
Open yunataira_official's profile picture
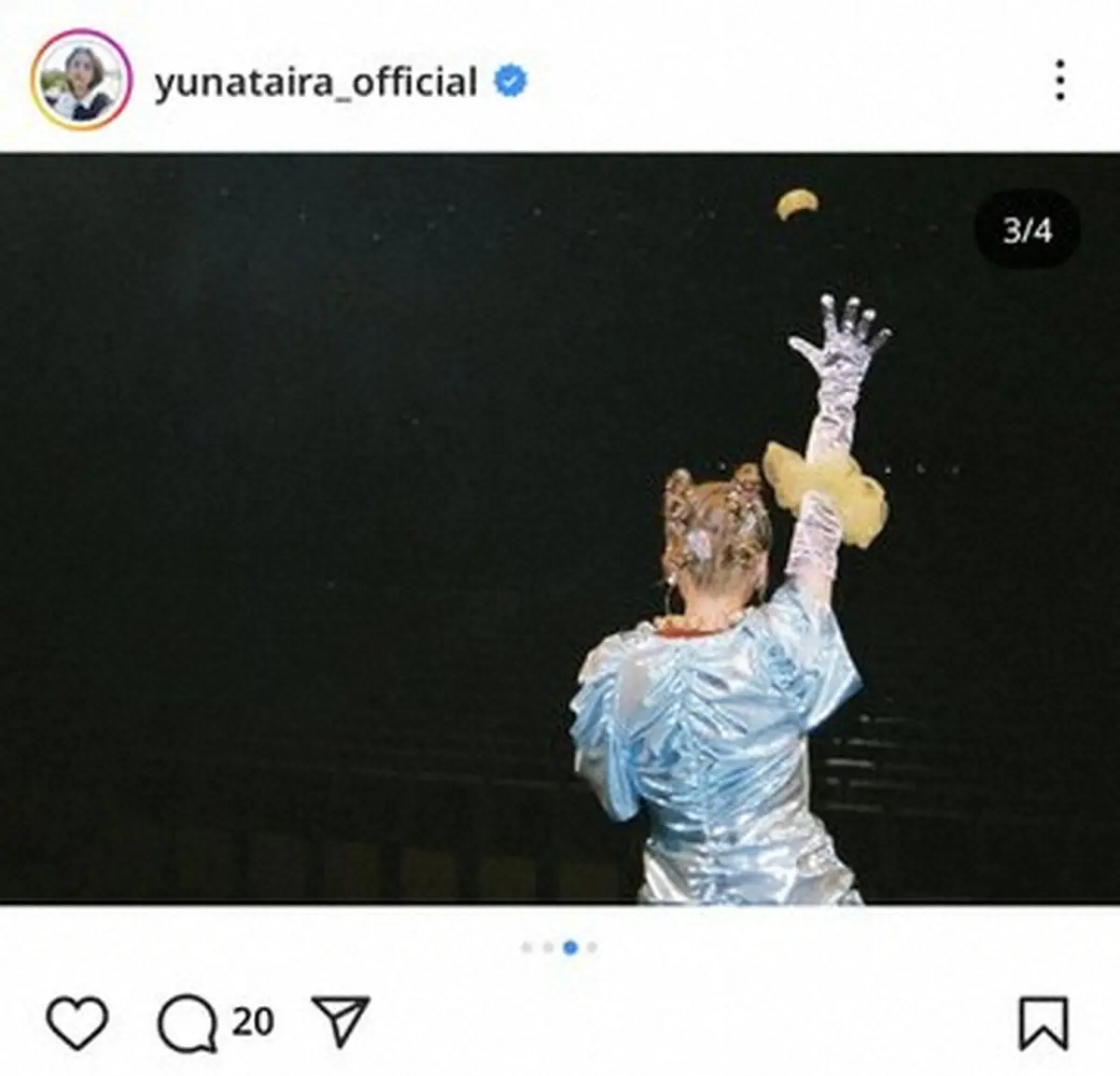[79, 80]
